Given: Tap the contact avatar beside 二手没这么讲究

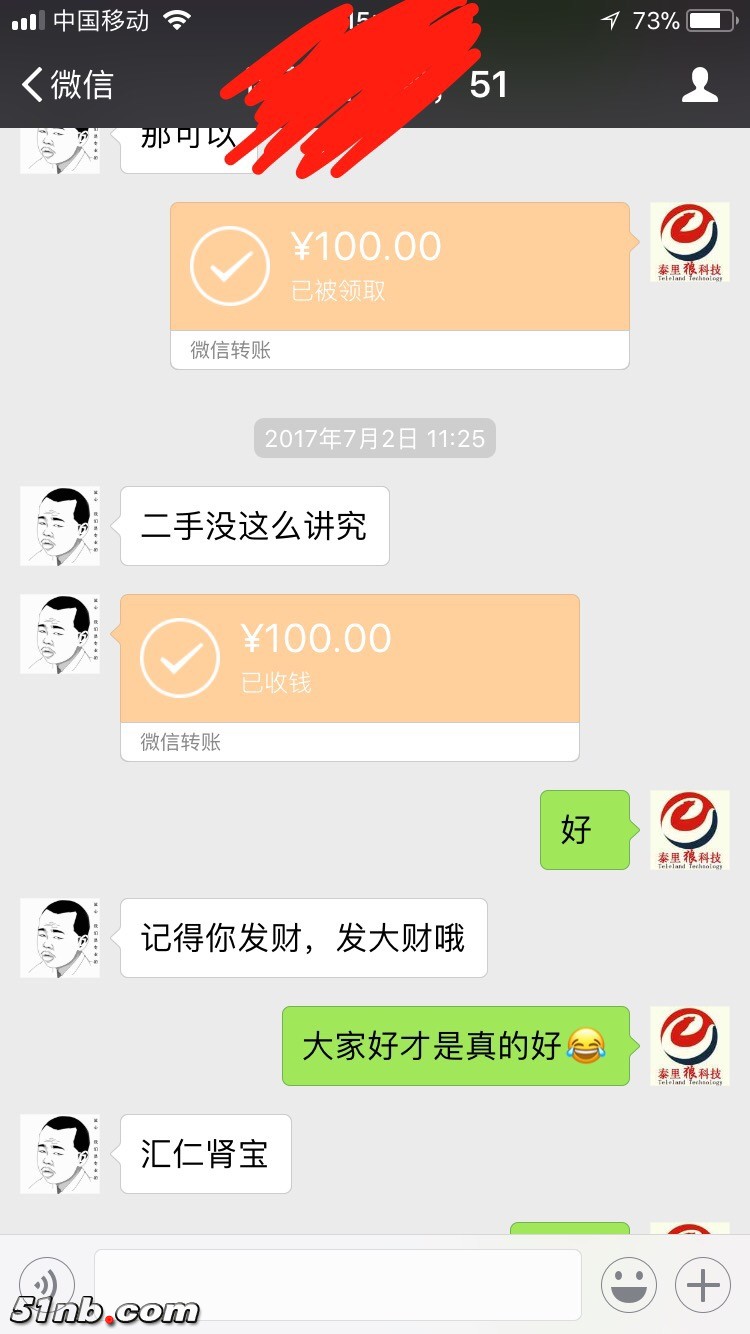Looking at the screenshot, I should coord(60,526).
